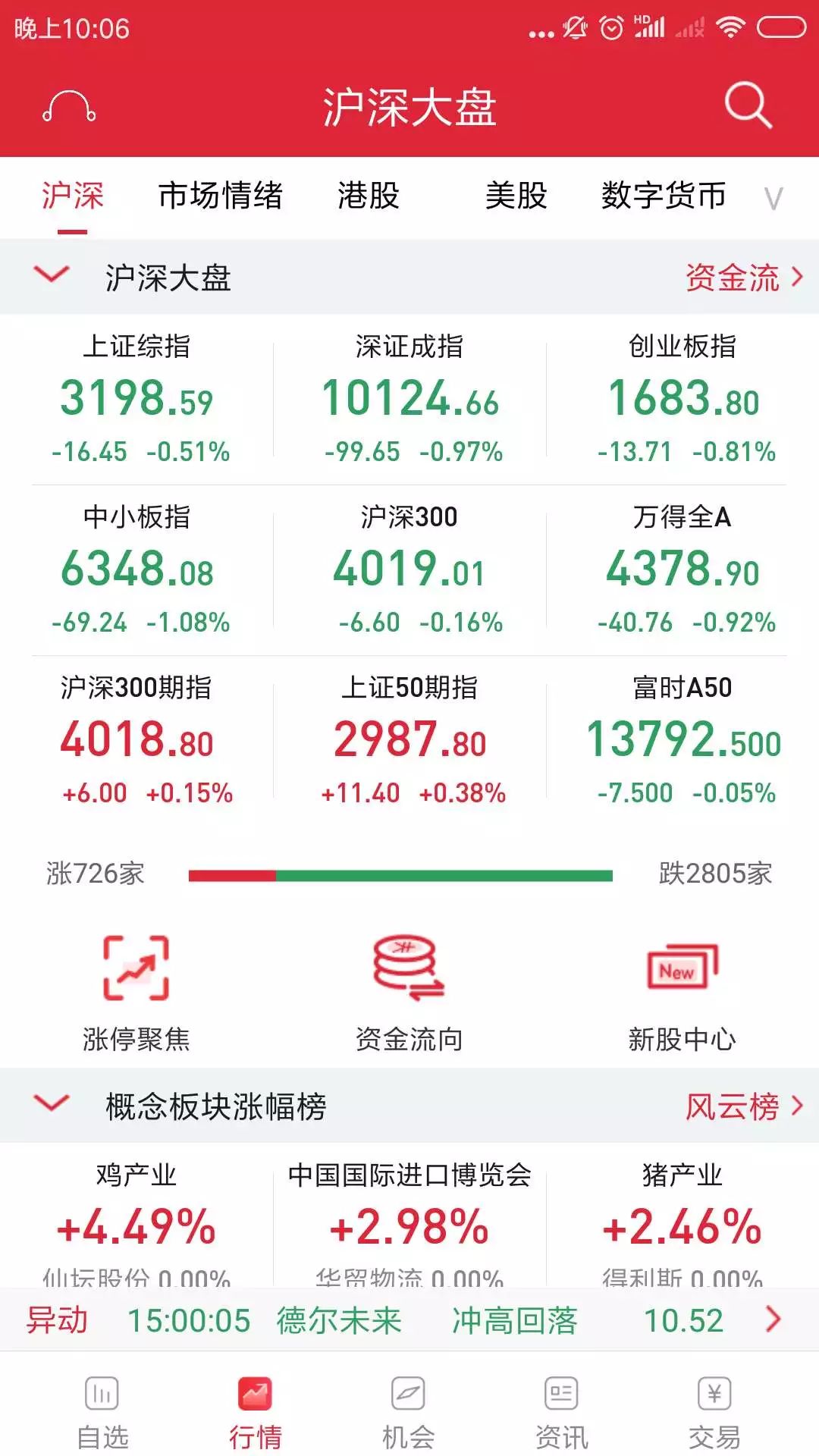Switch to the 市场情绪 tab
The width and height of the screenshot is (819, 1456).
(x=220, y=196)
